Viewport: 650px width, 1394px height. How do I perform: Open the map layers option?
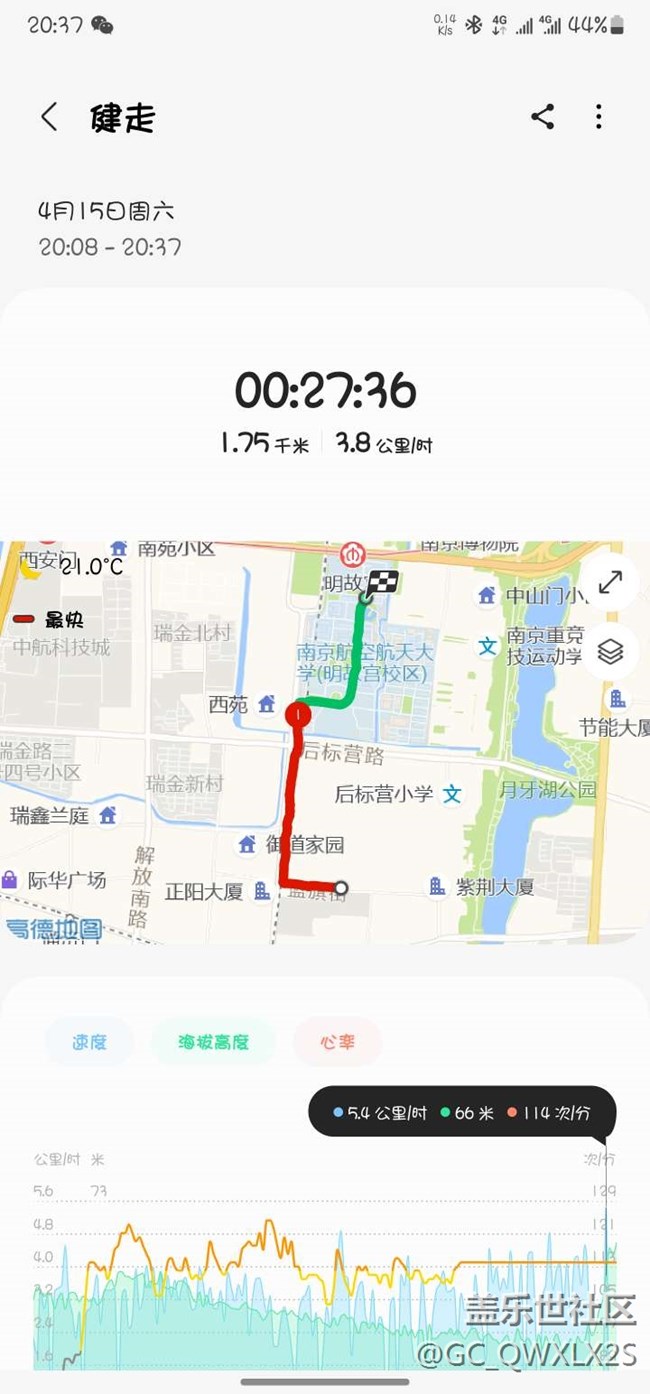(610, 652)
